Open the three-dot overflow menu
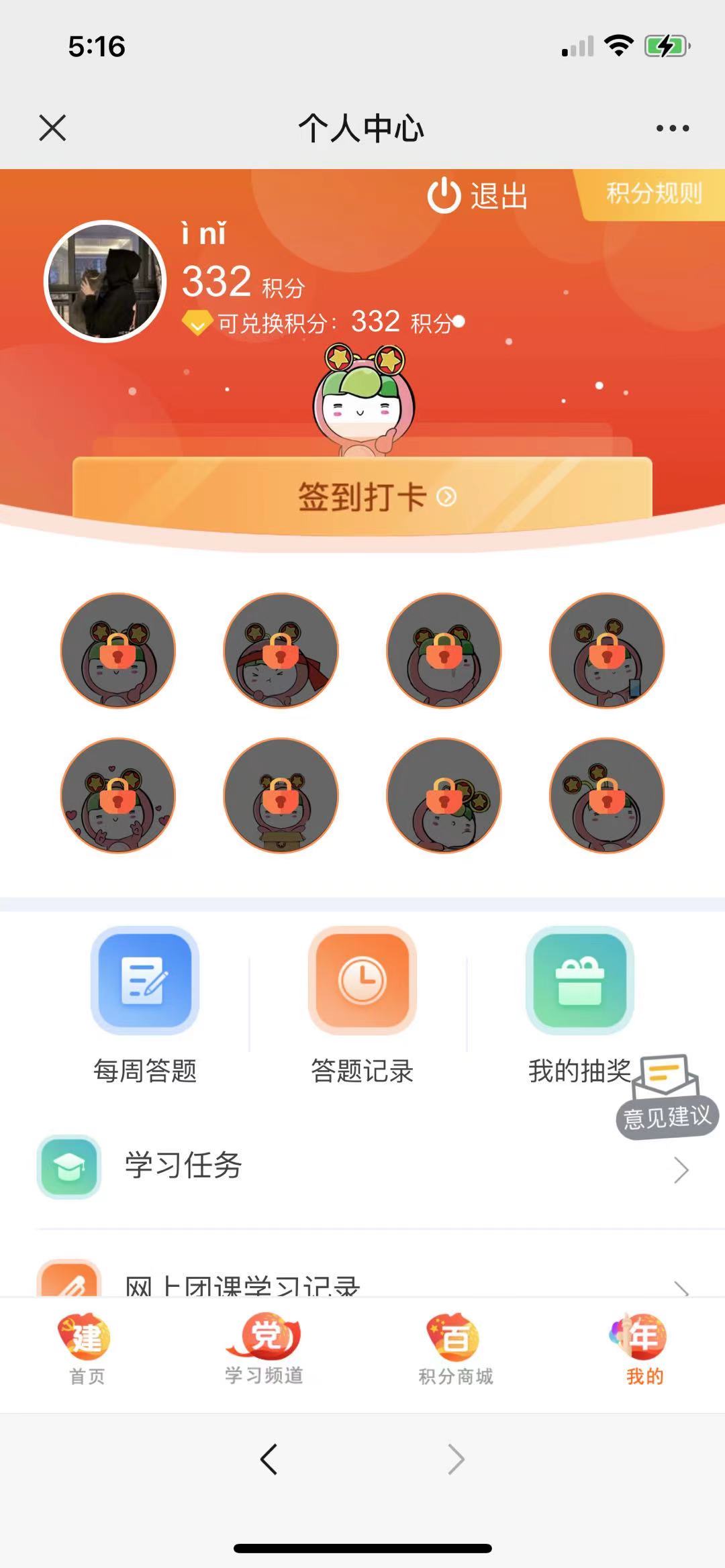This screenshot has width=725, height=1568. [672, 128]
